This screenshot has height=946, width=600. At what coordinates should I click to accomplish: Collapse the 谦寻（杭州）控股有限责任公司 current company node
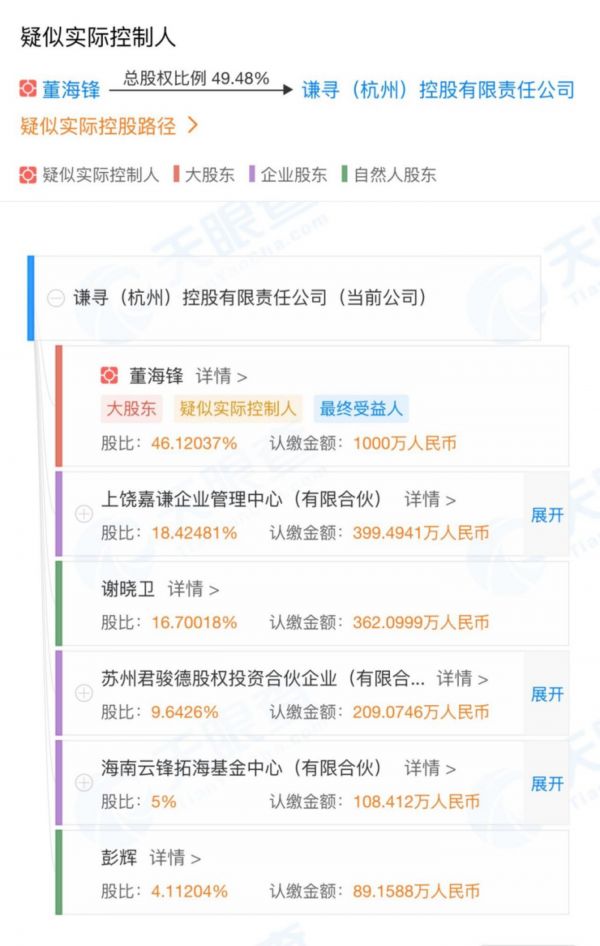pos(57,298)
